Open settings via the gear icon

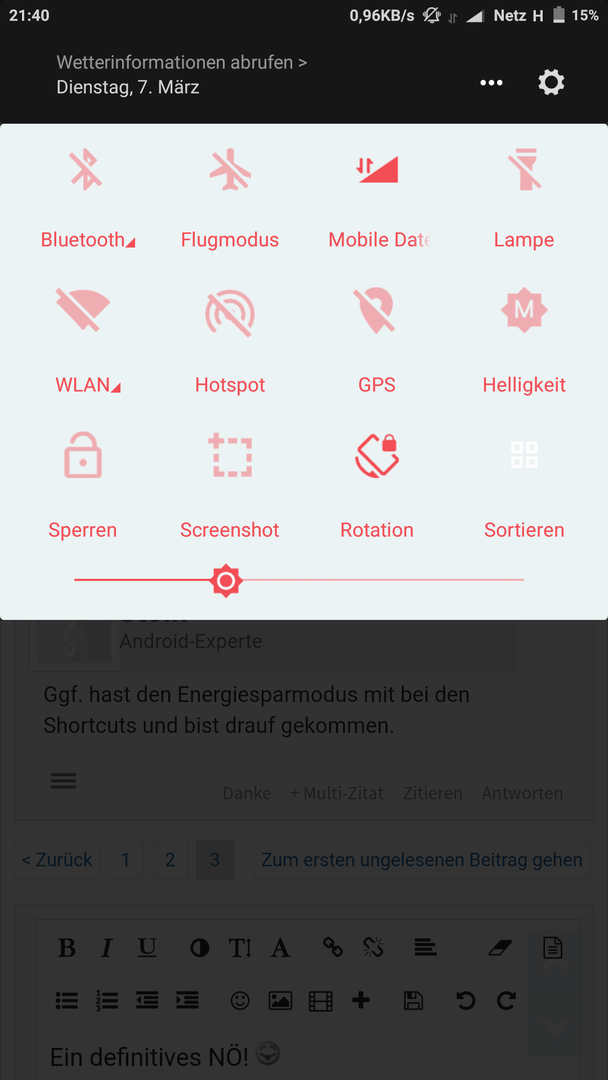[x=551, y=83]
